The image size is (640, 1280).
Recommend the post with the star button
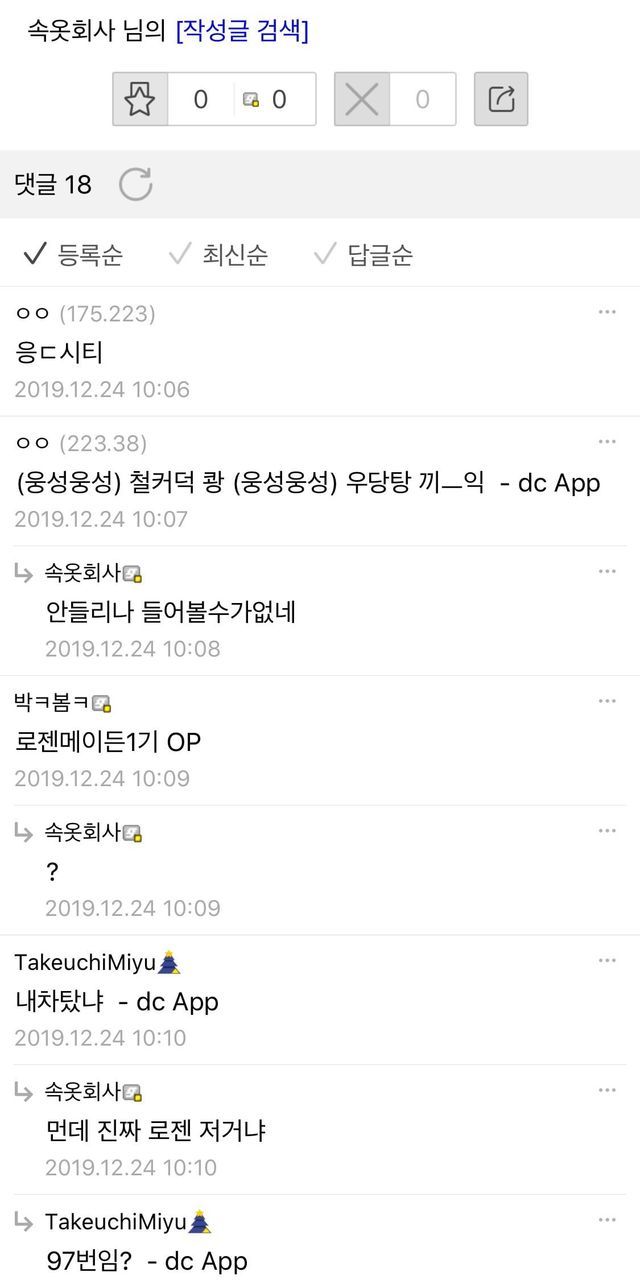140,99
